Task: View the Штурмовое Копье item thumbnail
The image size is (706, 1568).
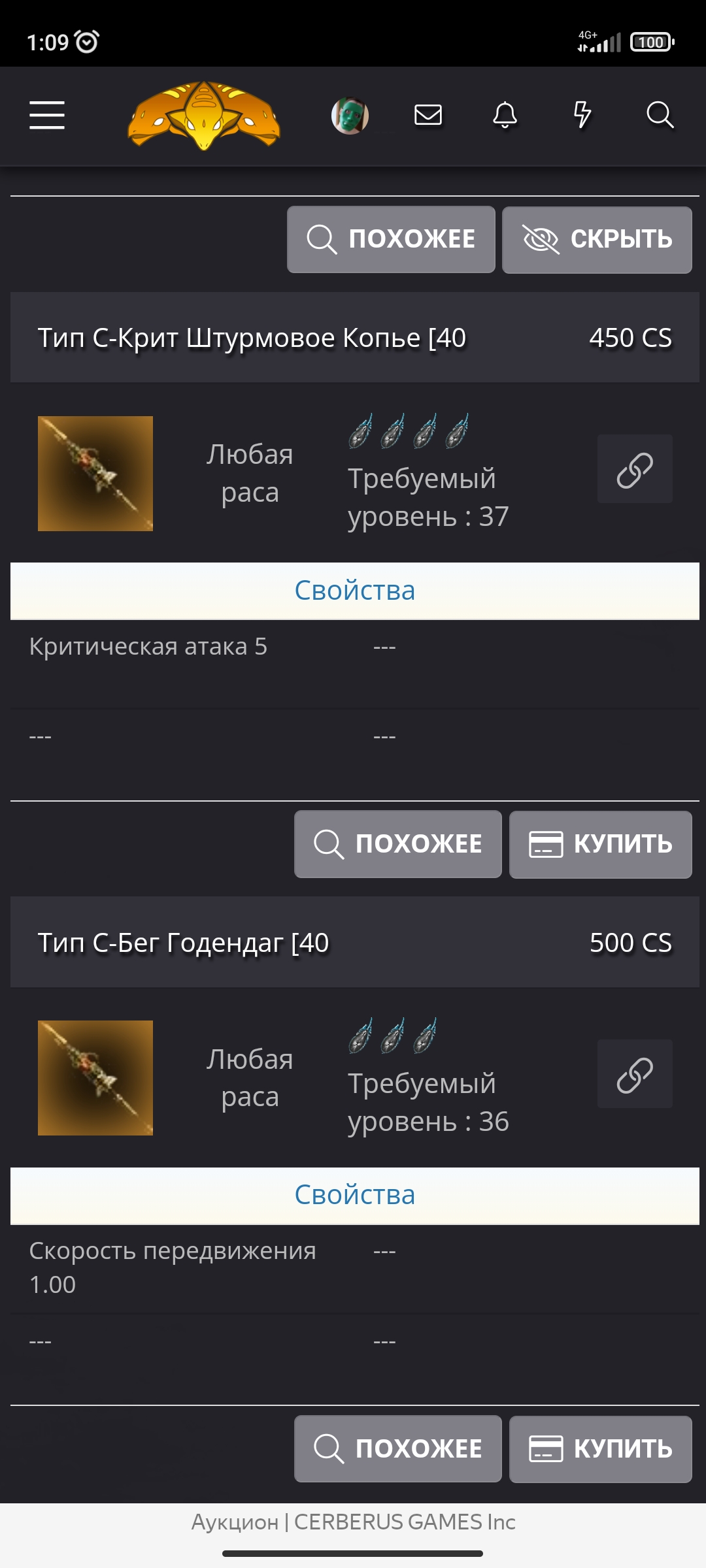Action: (x=95, y=473)
